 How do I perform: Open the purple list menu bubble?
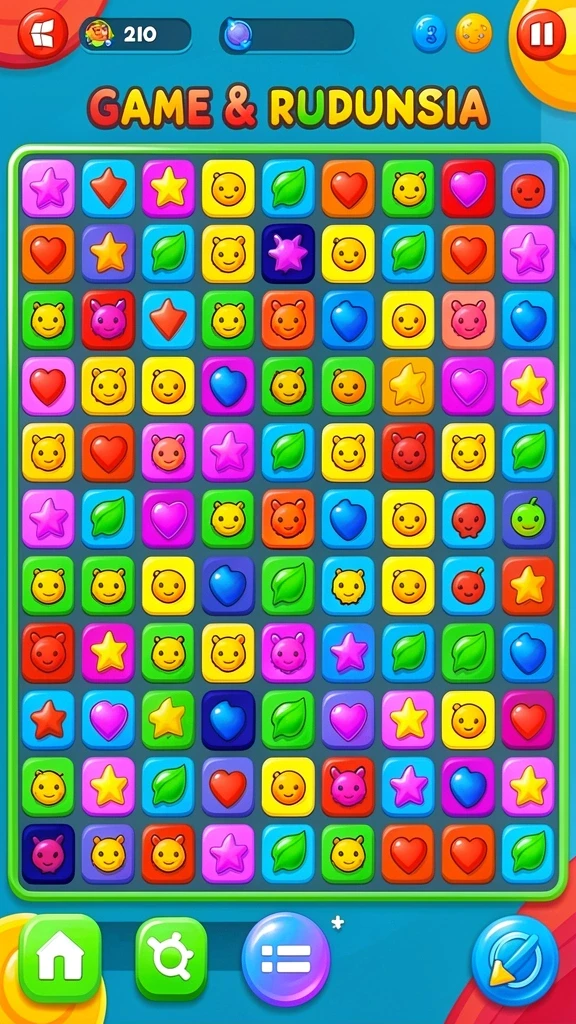pyautogui.click(x=286, y=958)
